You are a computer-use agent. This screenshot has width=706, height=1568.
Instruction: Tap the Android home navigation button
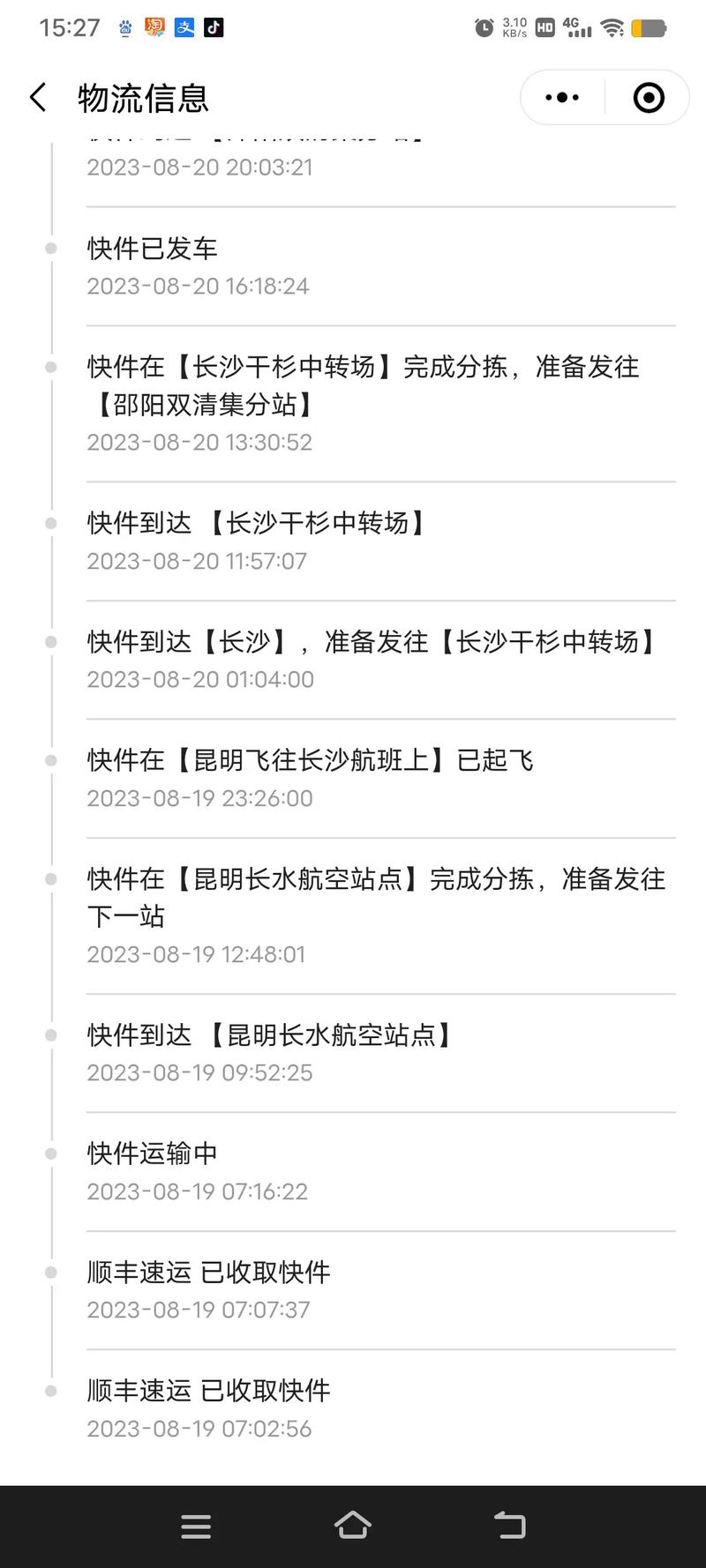click(353, 1527)
